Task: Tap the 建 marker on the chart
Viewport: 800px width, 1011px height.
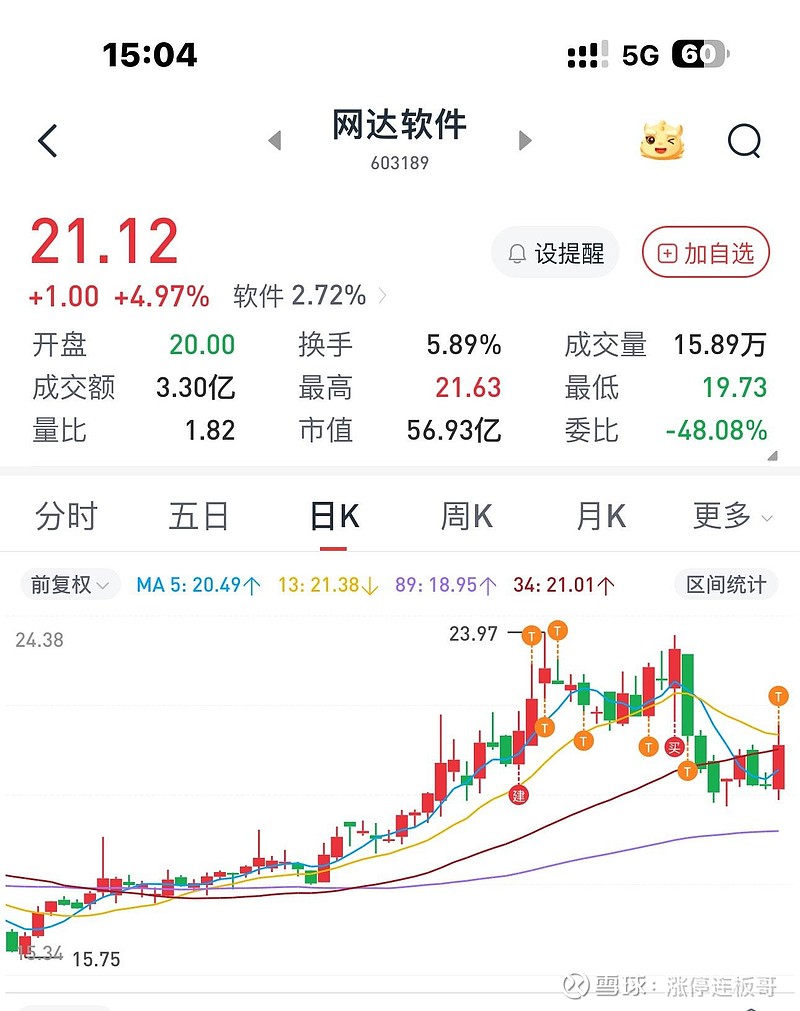Action: 519,794
